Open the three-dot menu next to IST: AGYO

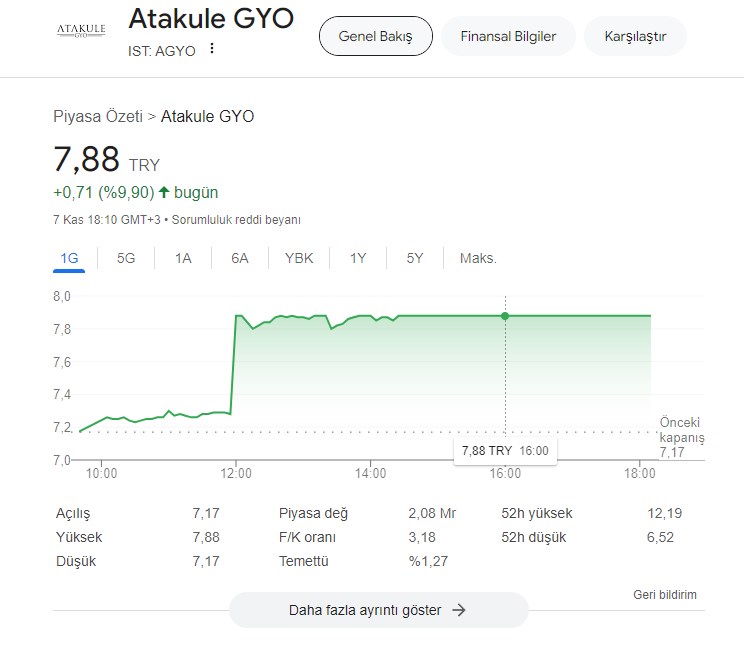tap(212, 49)
